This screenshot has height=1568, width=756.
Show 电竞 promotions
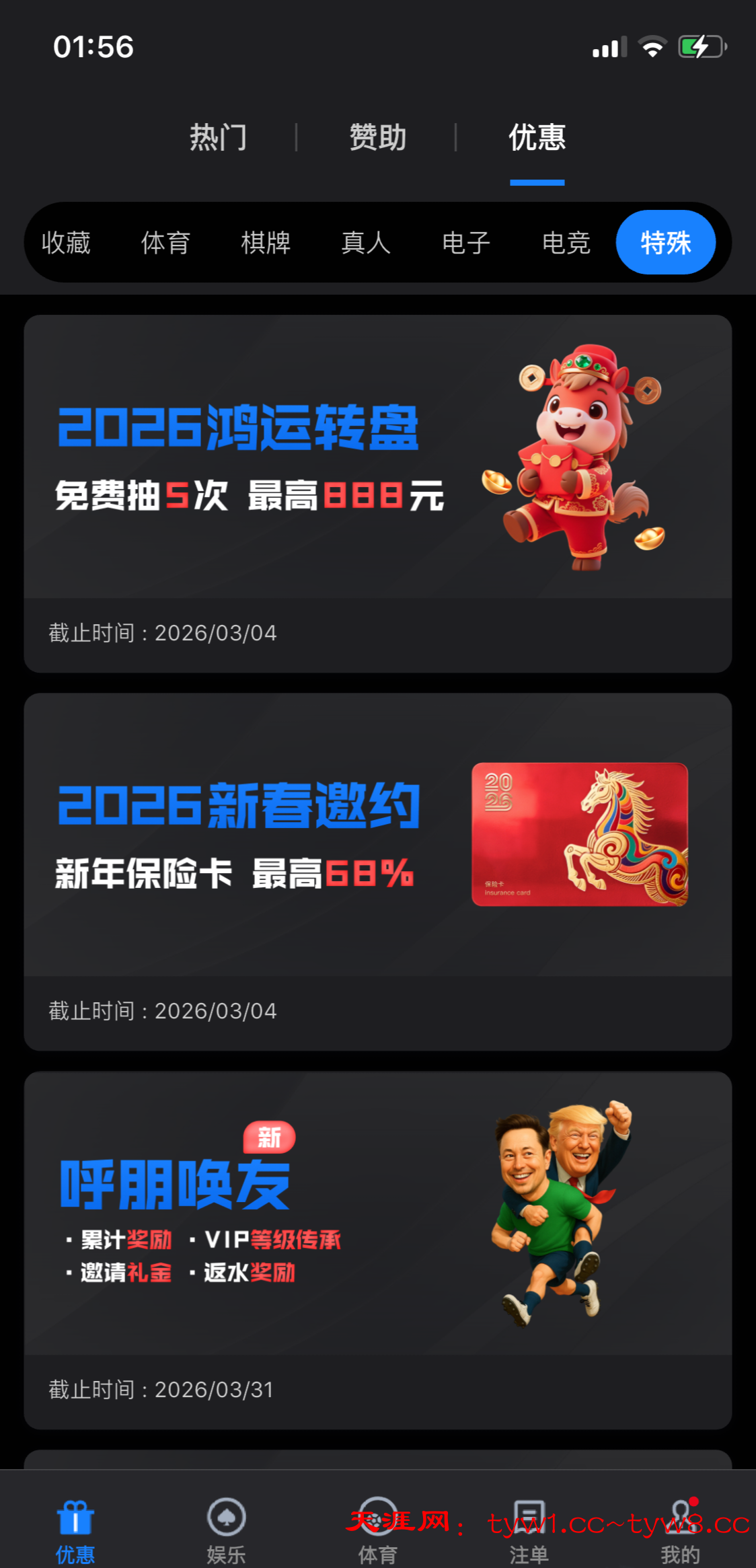566,242
